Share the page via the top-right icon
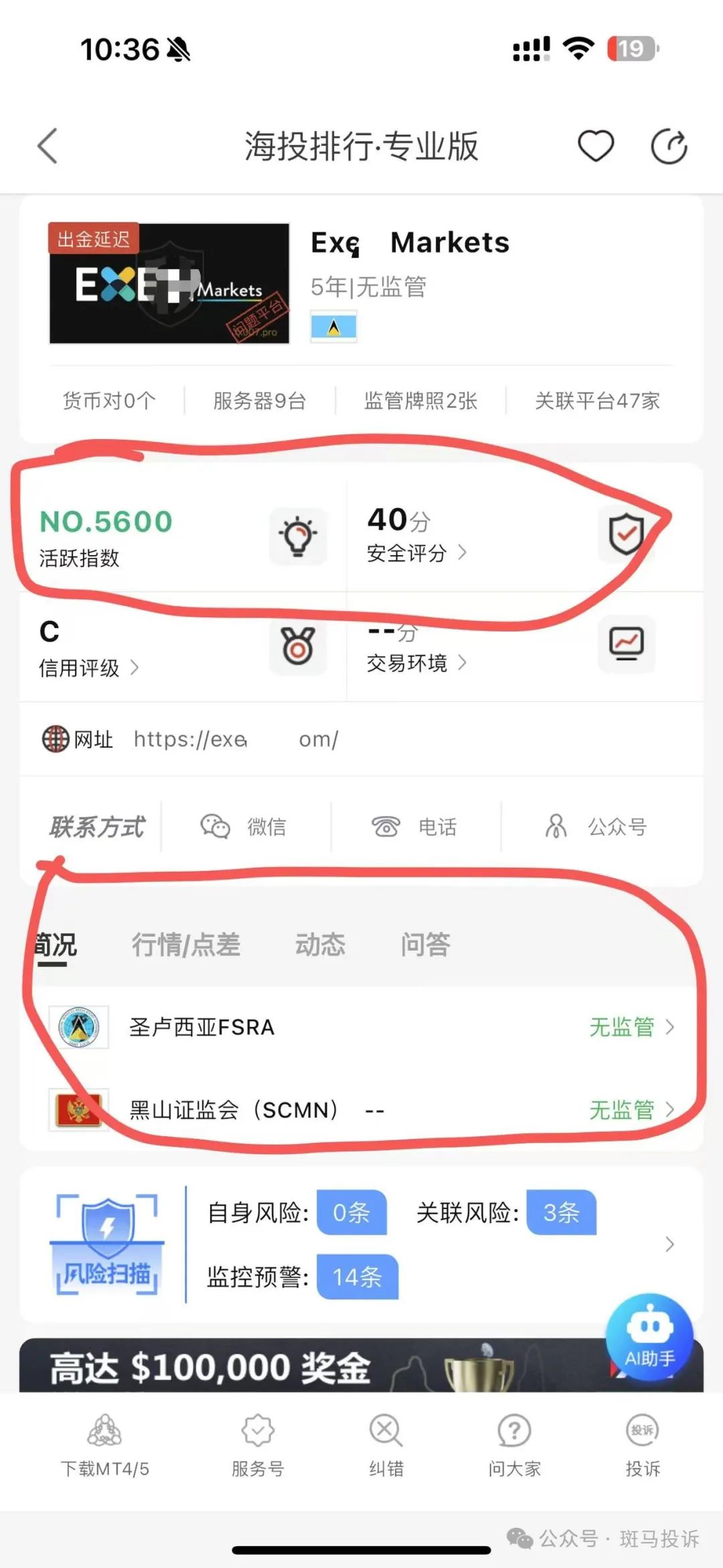 coord(669,147)
